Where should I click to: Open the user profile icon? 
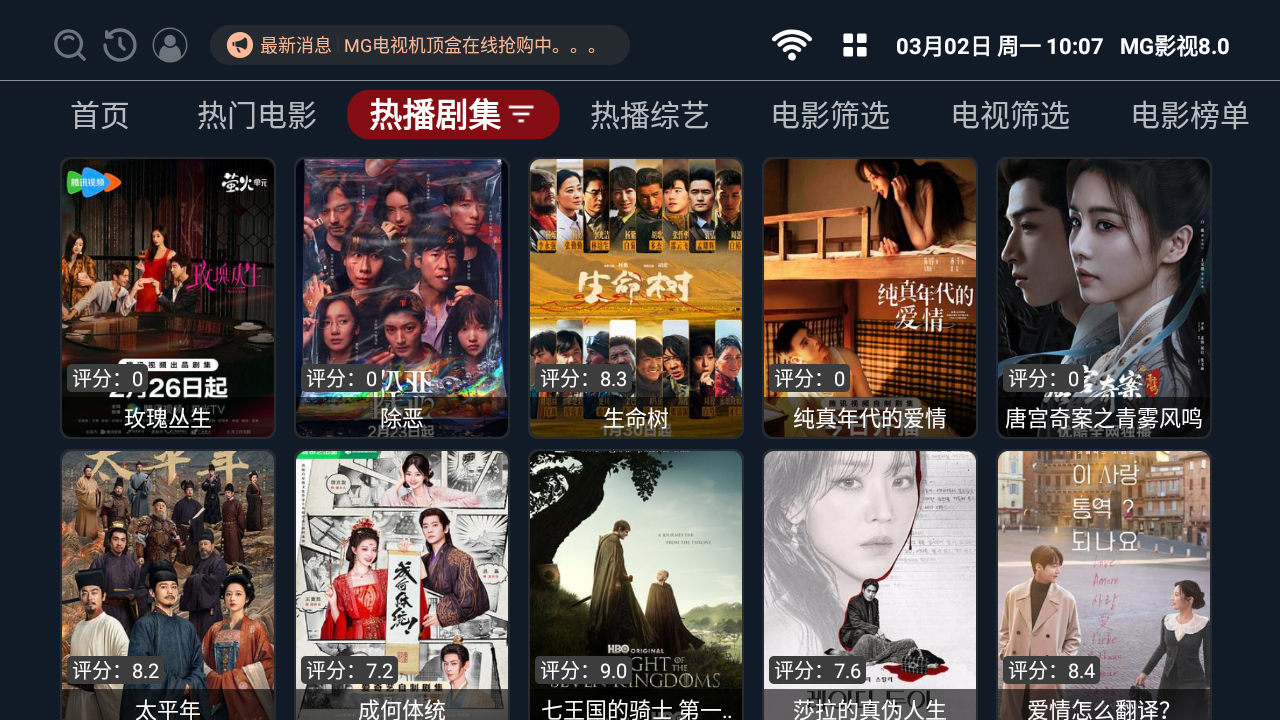pos(170,45)
